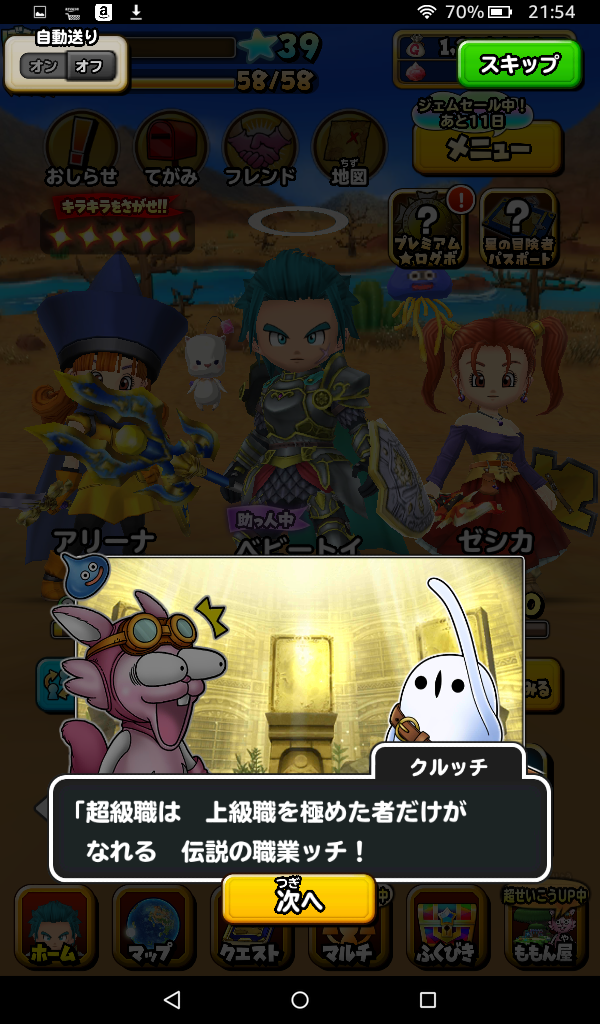
Task: Open 星の冒険者パスポート
Action: pyautogui.click(x=518, y=227)
